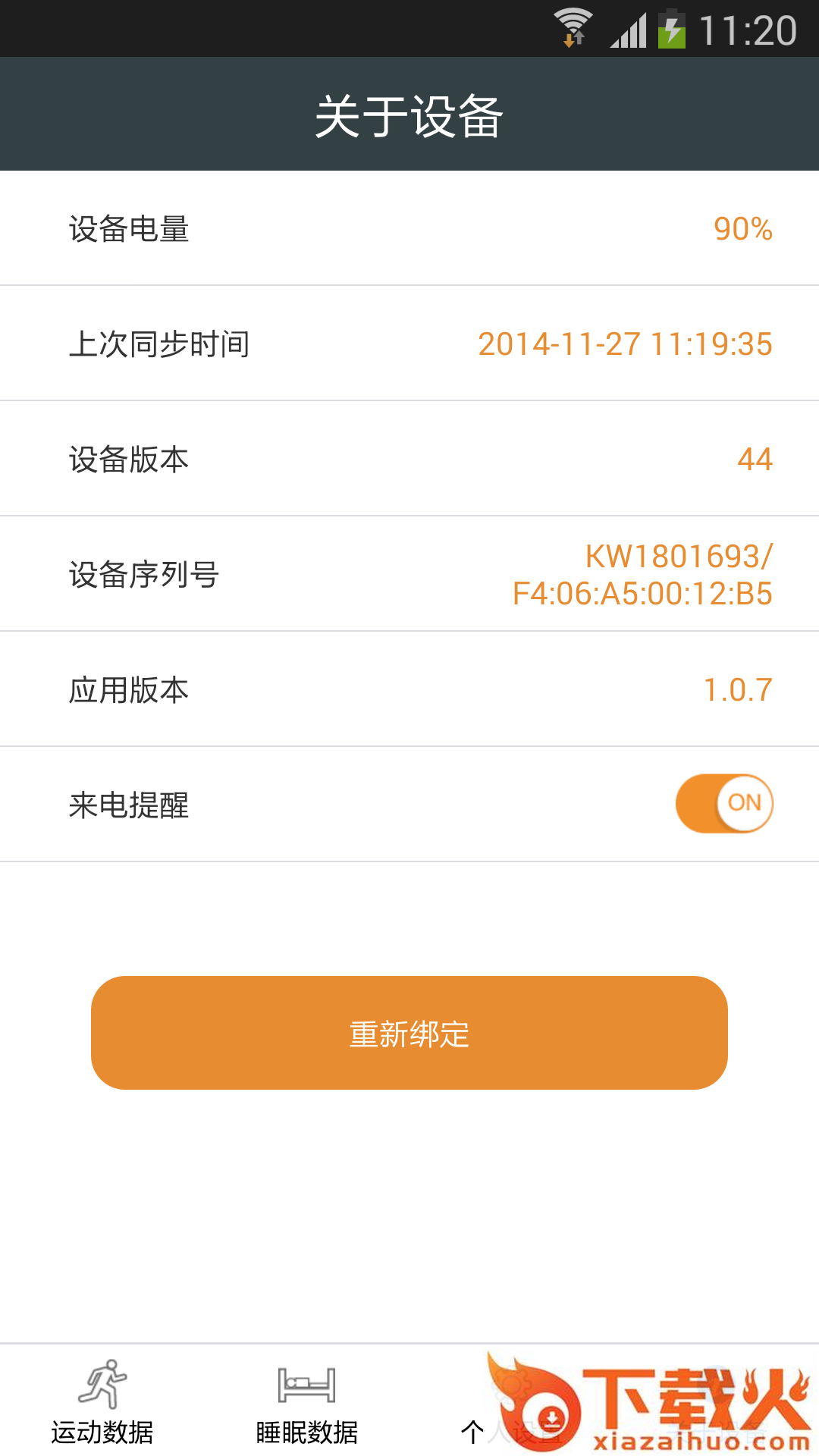Turn off the 来电提醒 switch
Viewport: 819px width, 1456px height.
click(x=724, y=803)
